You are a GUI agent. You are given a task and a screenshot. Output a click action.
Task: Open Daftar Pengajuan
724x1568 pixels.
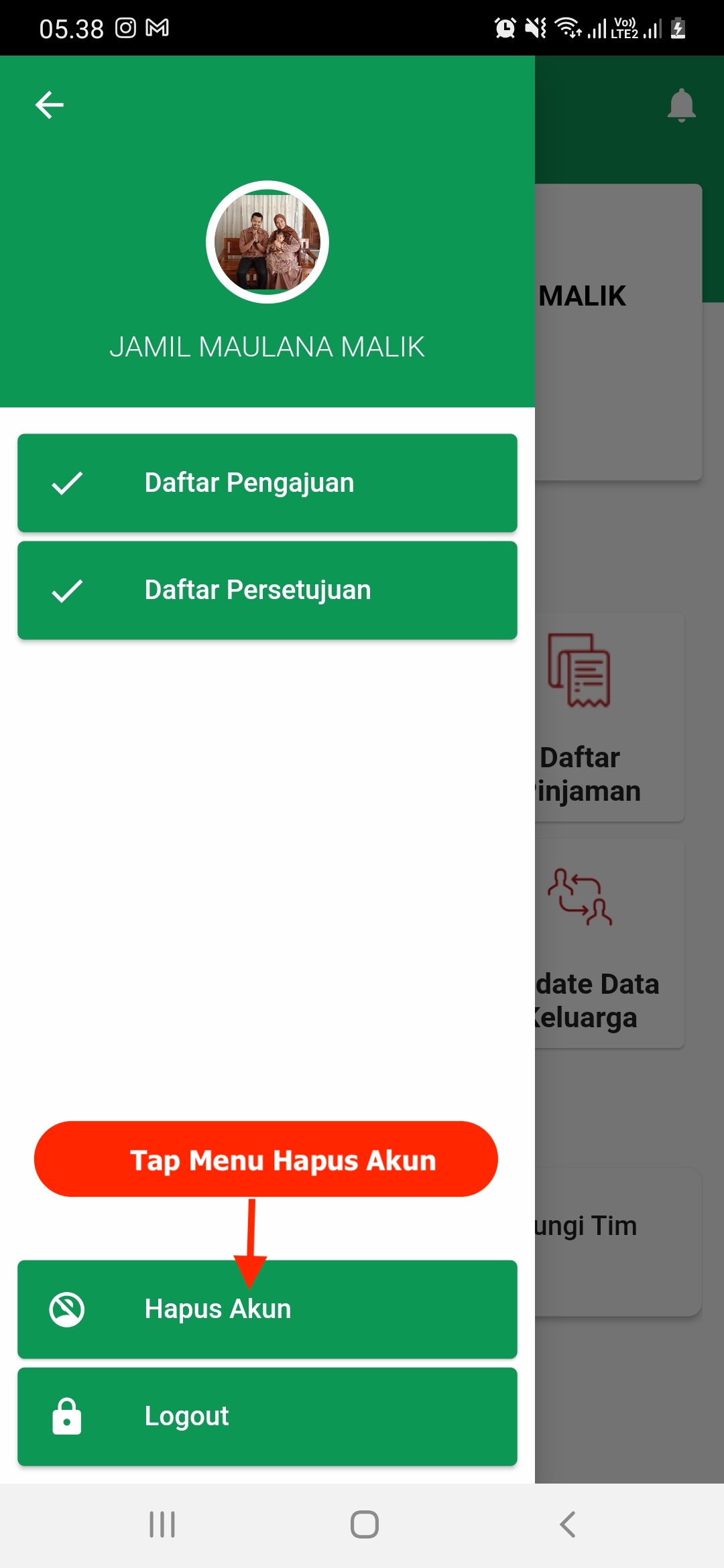click(267, 483)
